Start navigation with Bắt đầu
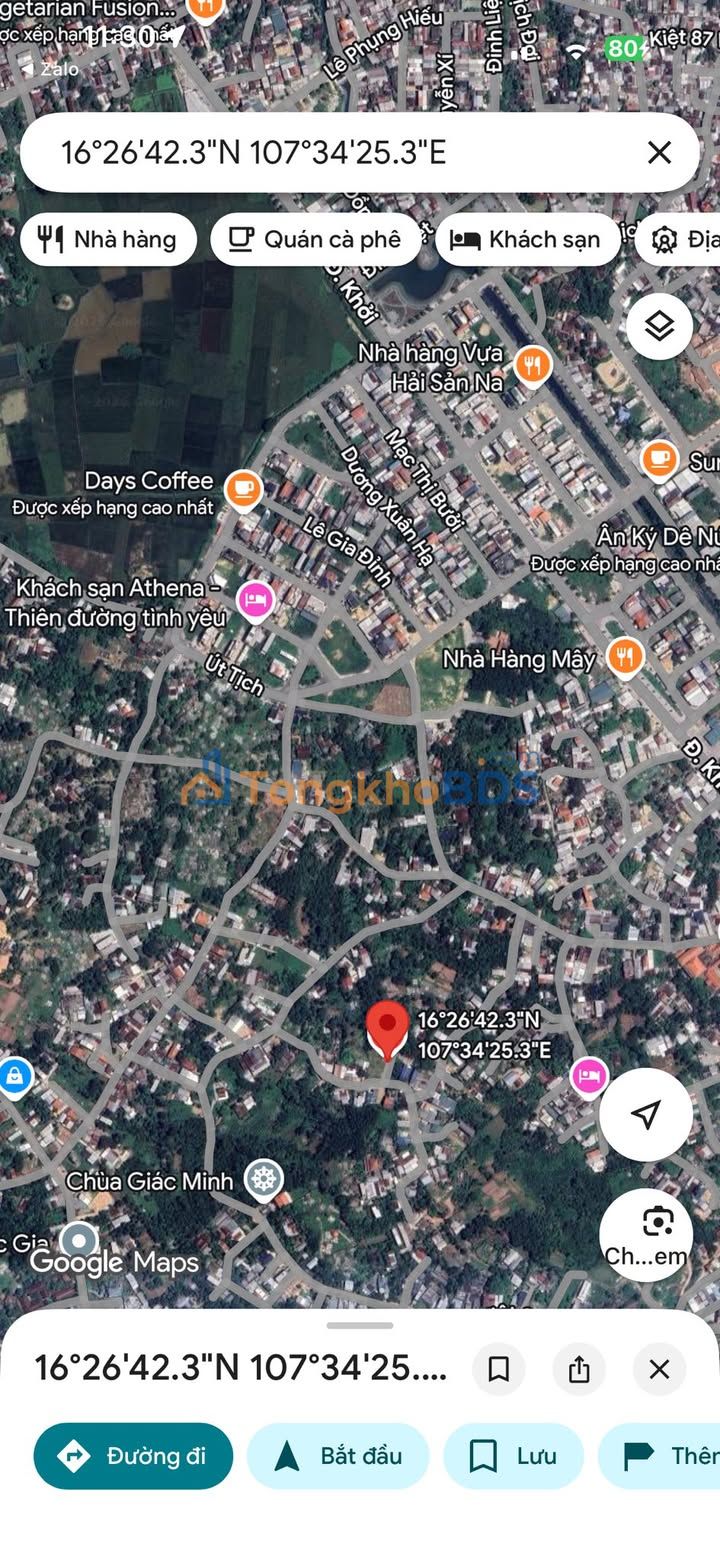720x1560 pixels. pos(338,1456)
